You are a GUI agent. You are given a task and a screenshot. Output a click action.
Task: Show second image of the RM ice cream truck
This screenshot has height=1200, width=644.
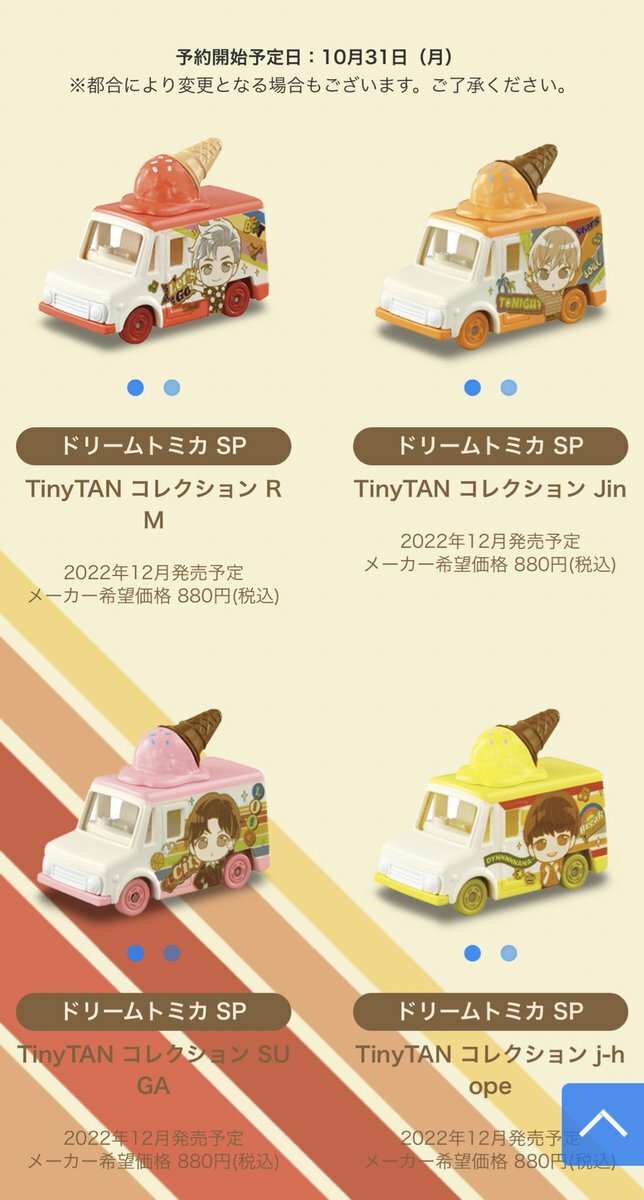(172, 388)
